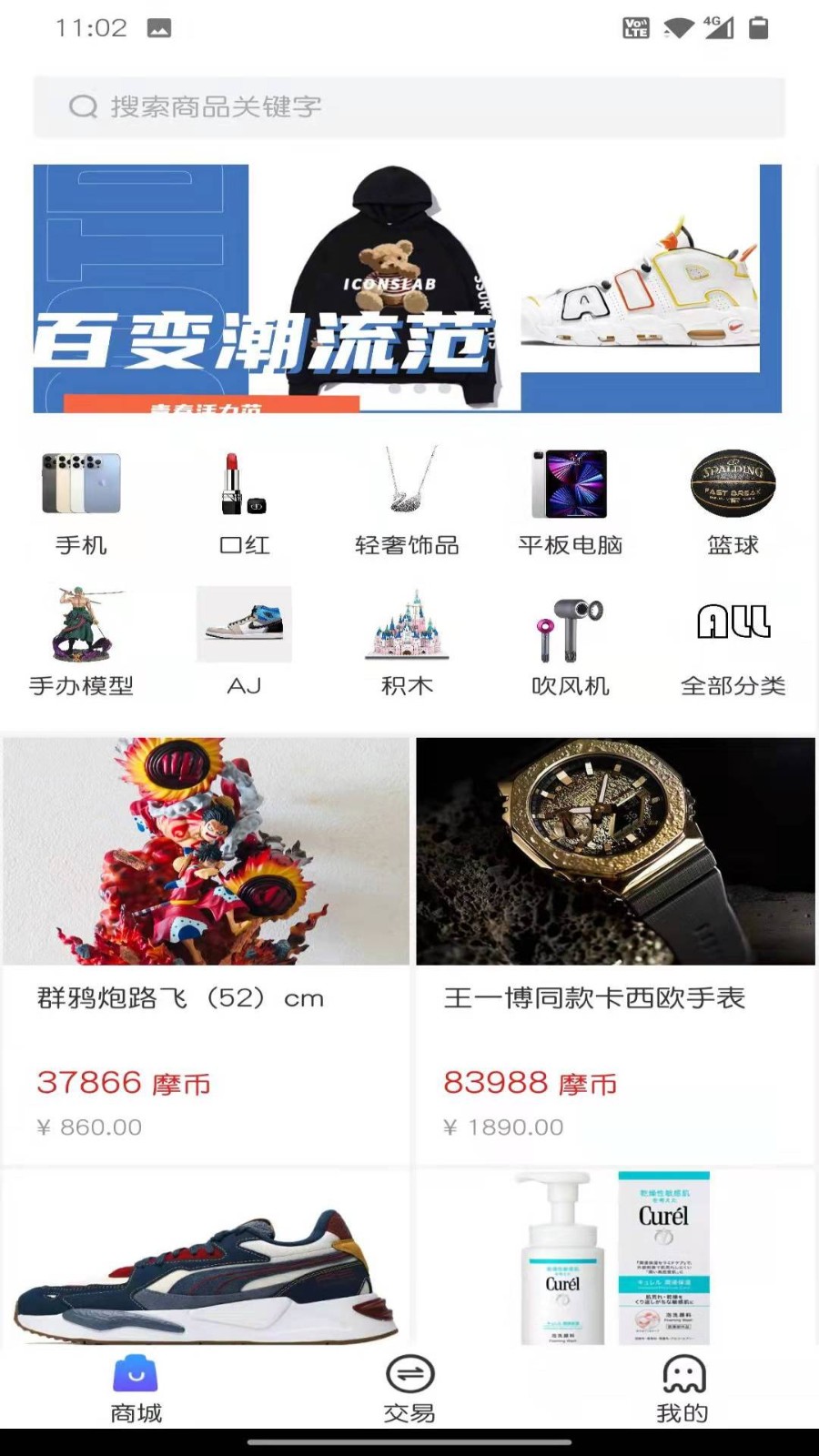Switch to the 交易 tab
The image size is (819, 1456).
point(409,1390)
